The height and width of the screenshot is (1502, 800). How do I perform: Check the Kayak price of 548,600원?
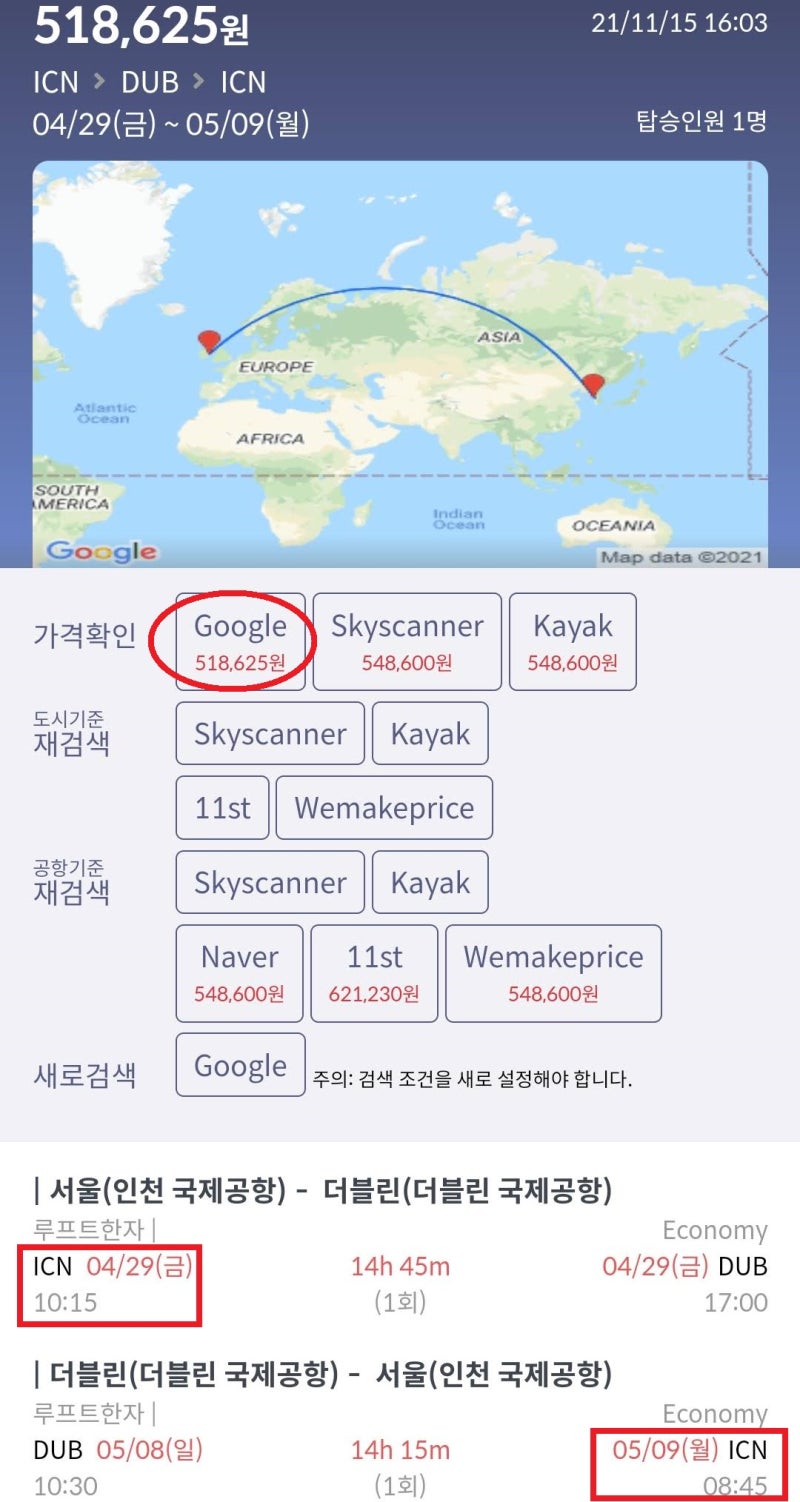[x=573, y=641]
